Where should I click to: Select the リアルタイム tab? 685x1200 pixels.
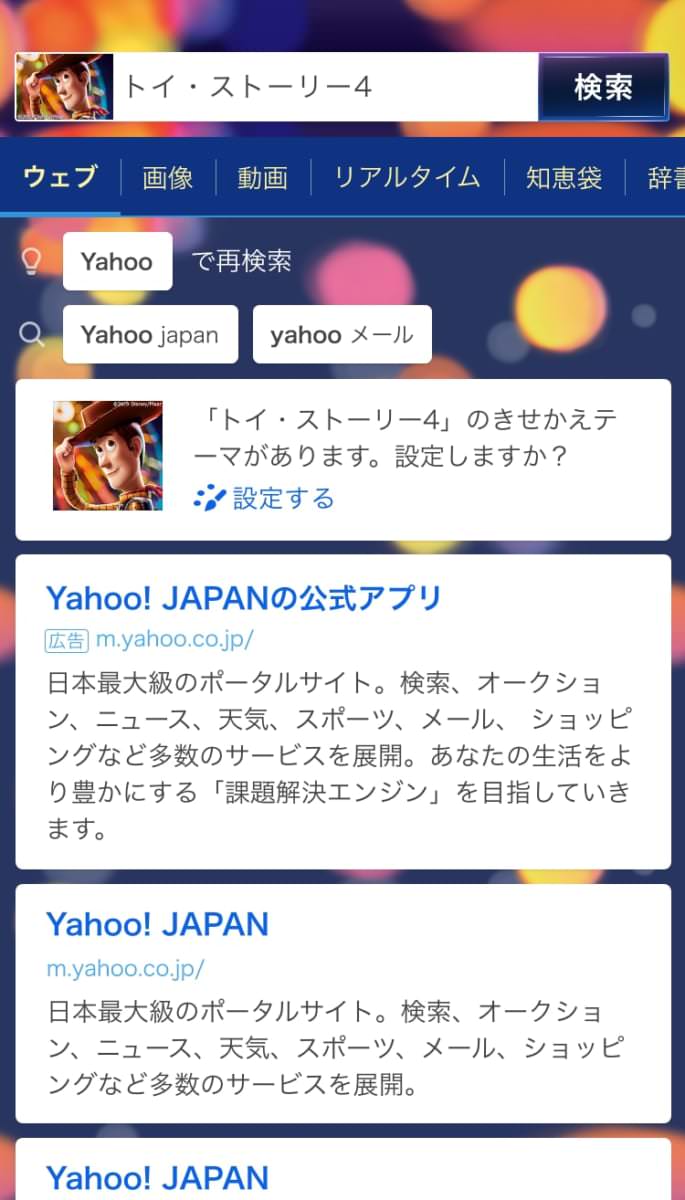coord(407,178)
